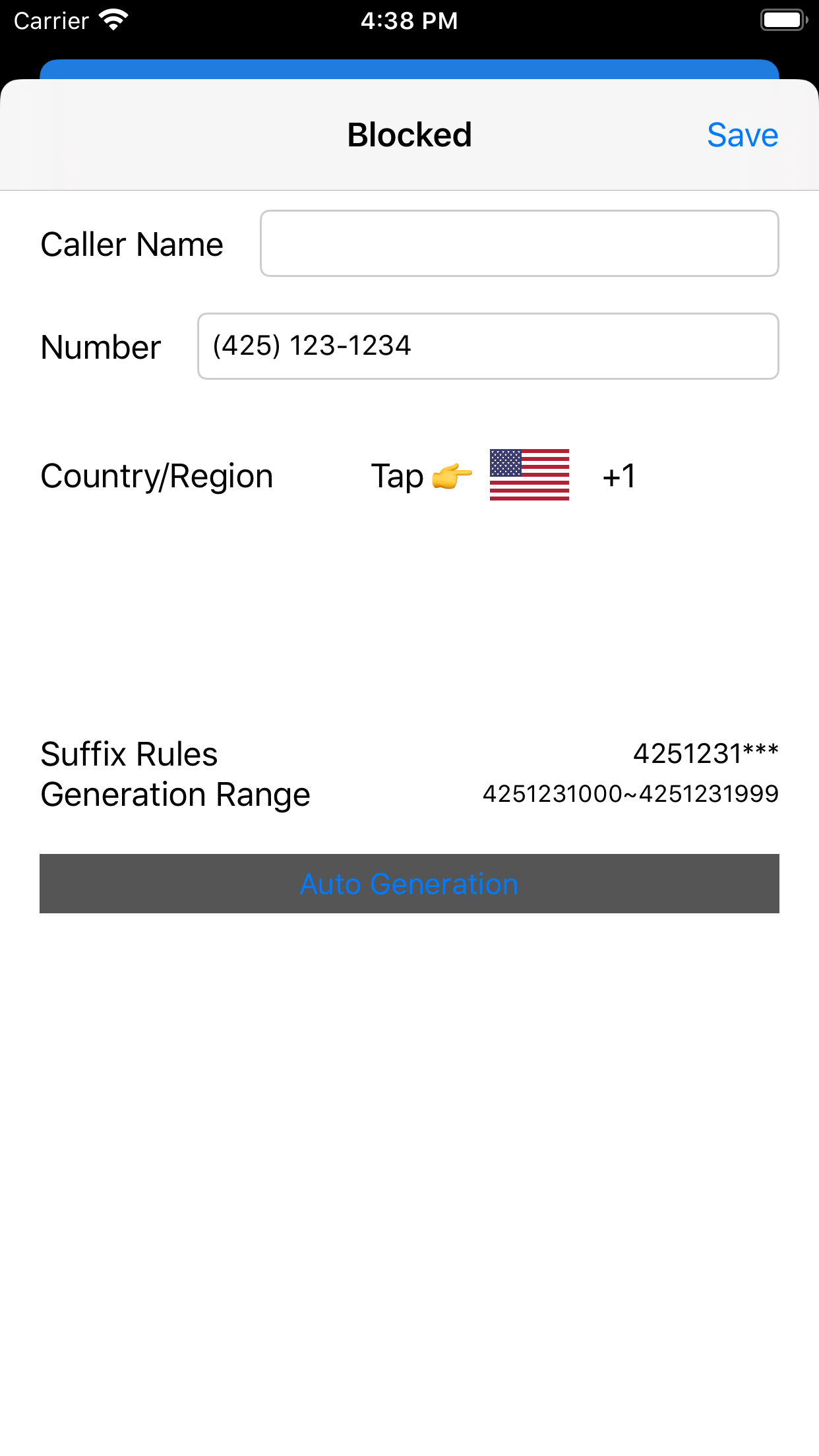819x1456 pixels.
Task: Select the Number field containing (425) 123-1234
Action: pos(489,346)
